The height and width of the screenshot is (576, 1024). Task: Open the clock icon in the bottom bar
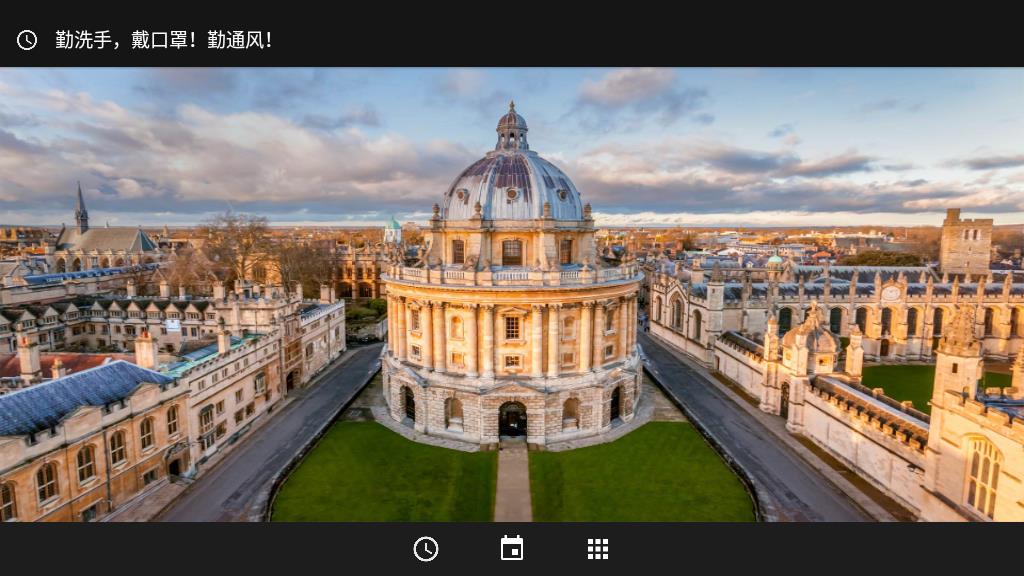(426, 549)
